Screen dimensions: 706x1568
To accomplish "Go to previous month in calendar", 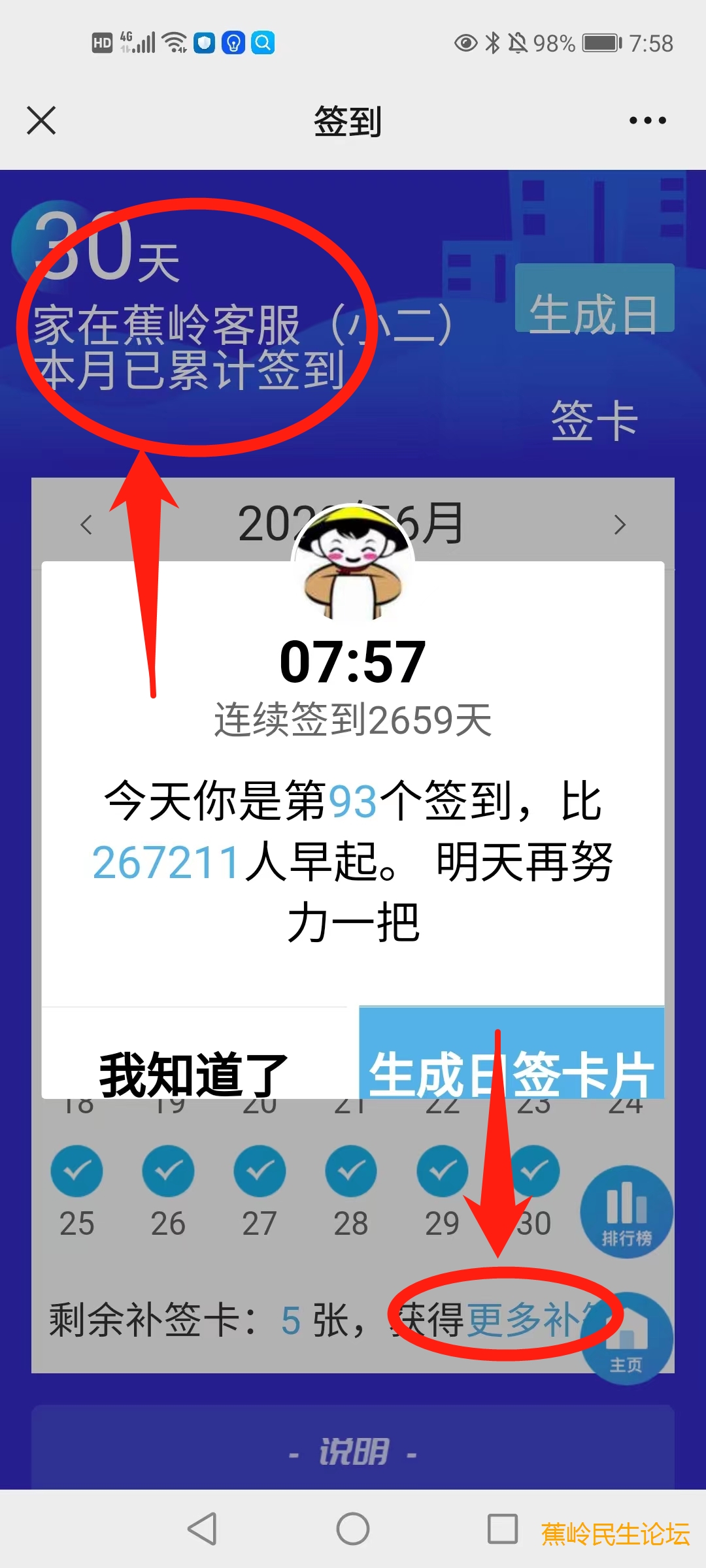I will pos(86,525).
